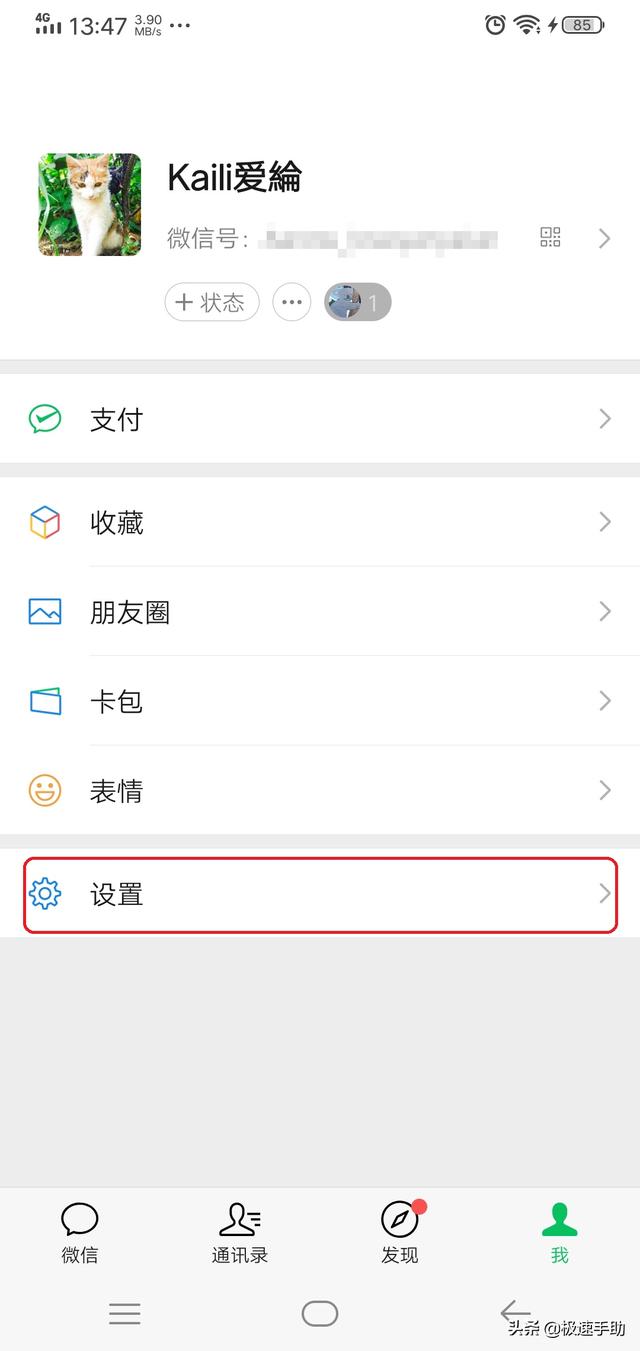Open the 设置 settings row
This screenshot has width=640, height=1351.
click(320, 894)
